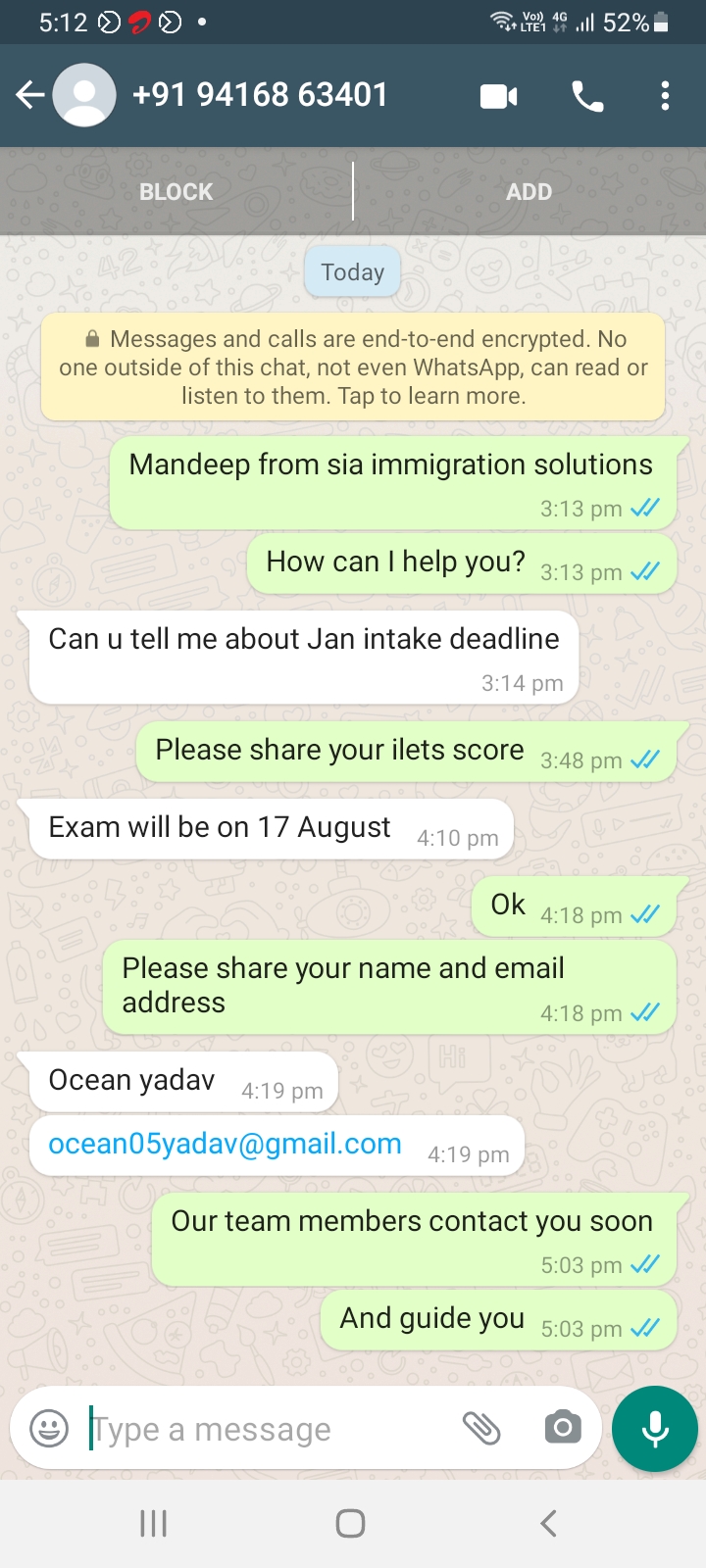
Task: Open contact info for +91 94168 63401
Action: pyautogui.click(x=260, y=95)
